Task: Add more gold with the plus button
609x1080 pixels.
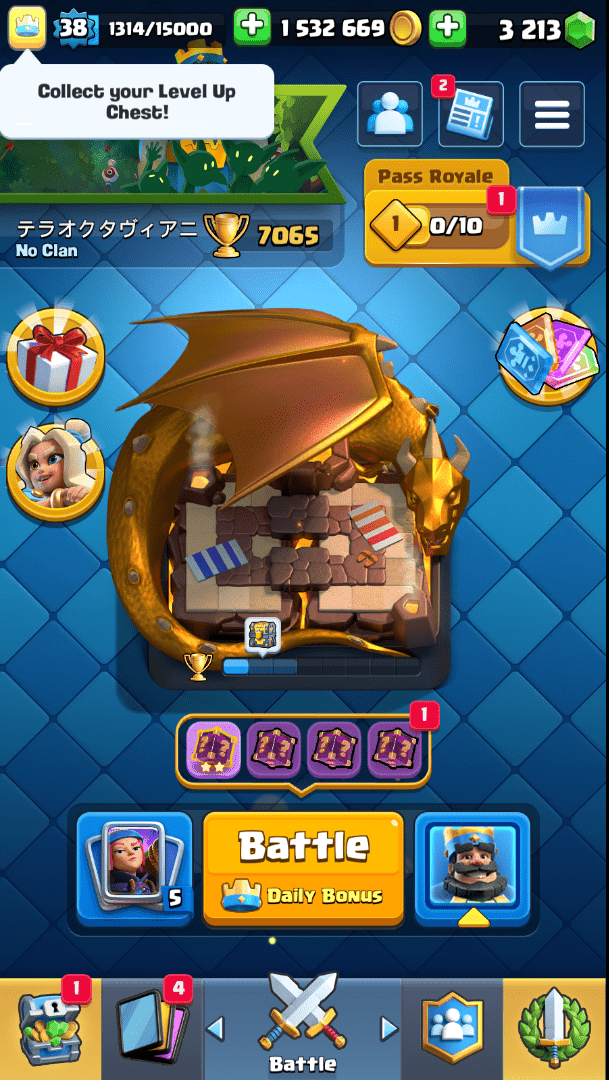Action: pyautogui.click(x=253, y=27)
